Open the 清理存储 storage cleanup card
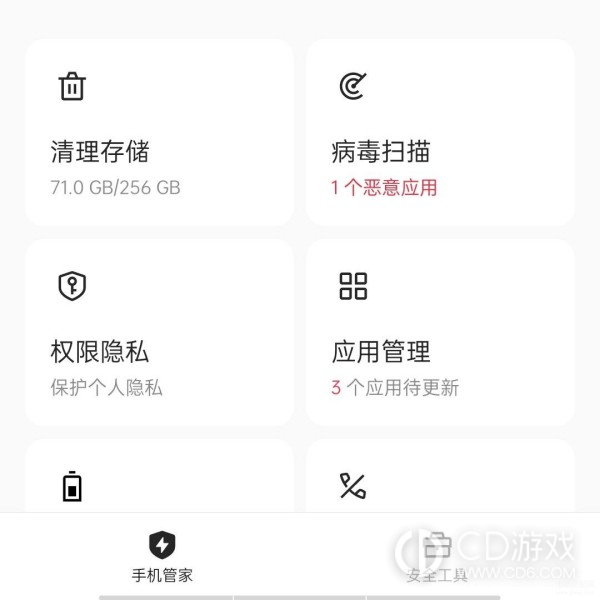Screen dimensions: 600x600 [158, 133]
